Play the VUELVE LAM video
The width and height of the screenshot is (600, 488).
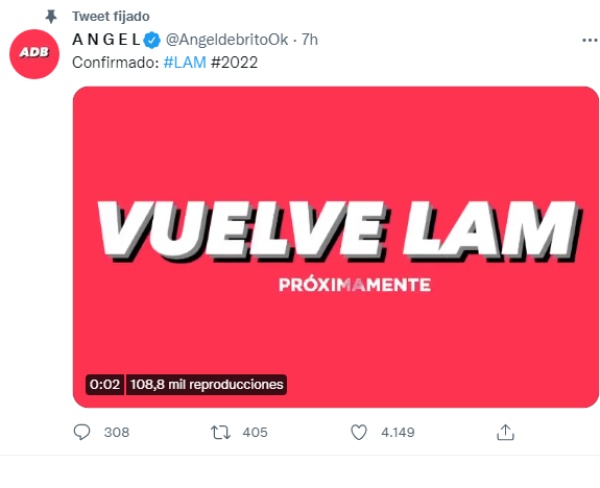point(335,247)
